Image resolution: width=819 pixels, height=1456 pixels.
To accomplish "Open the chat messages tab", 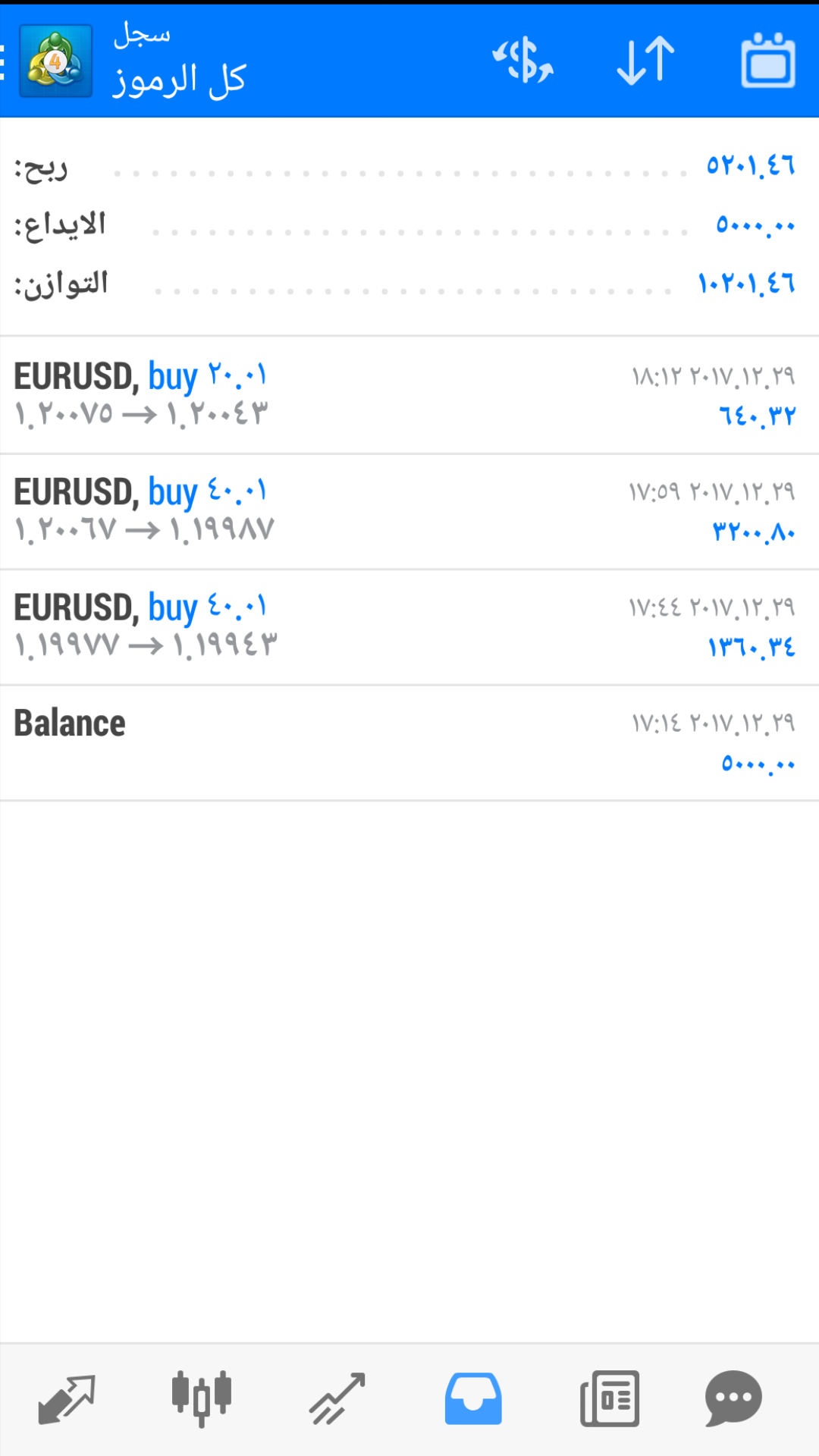I will tap(733, 1399).
